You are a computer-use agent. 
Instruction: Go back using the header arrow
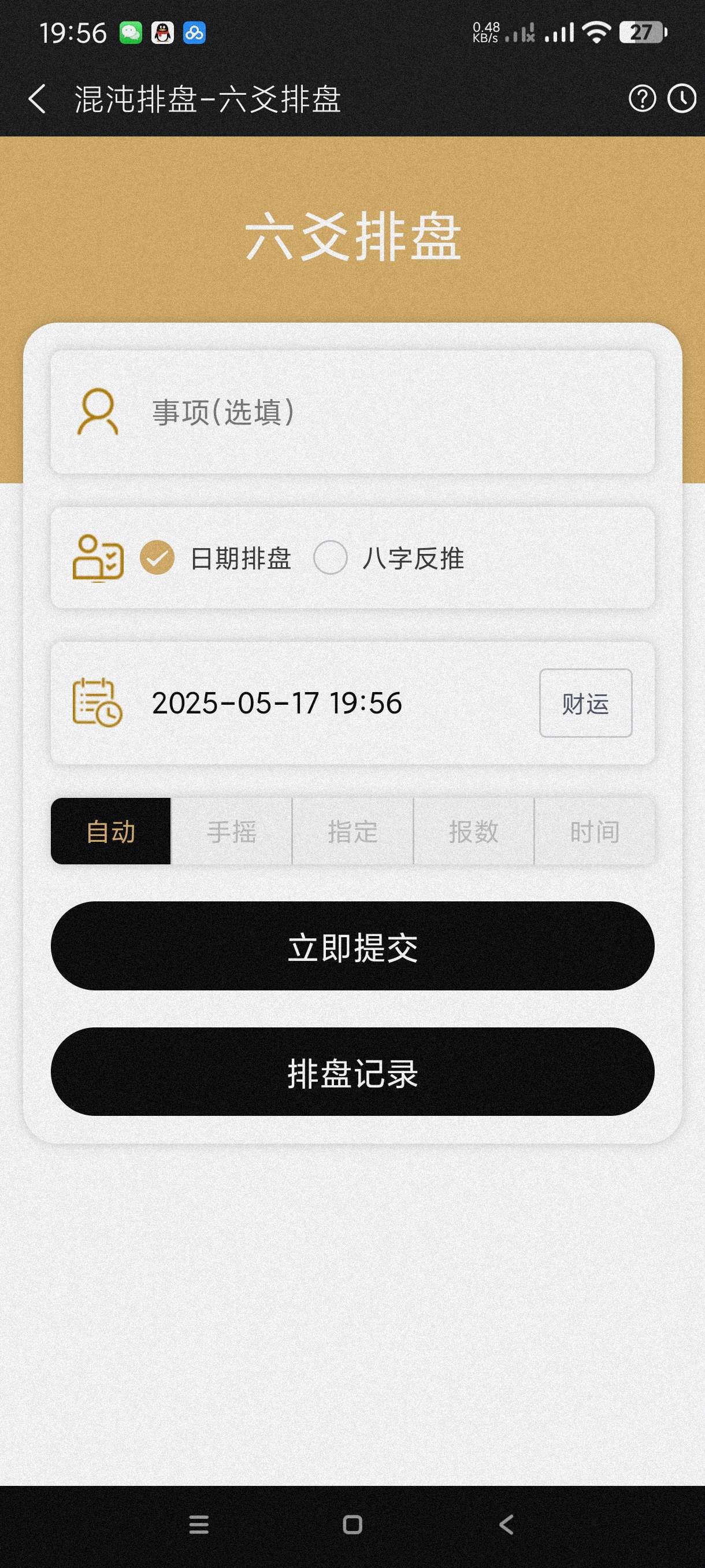click(x=37, y=99)
